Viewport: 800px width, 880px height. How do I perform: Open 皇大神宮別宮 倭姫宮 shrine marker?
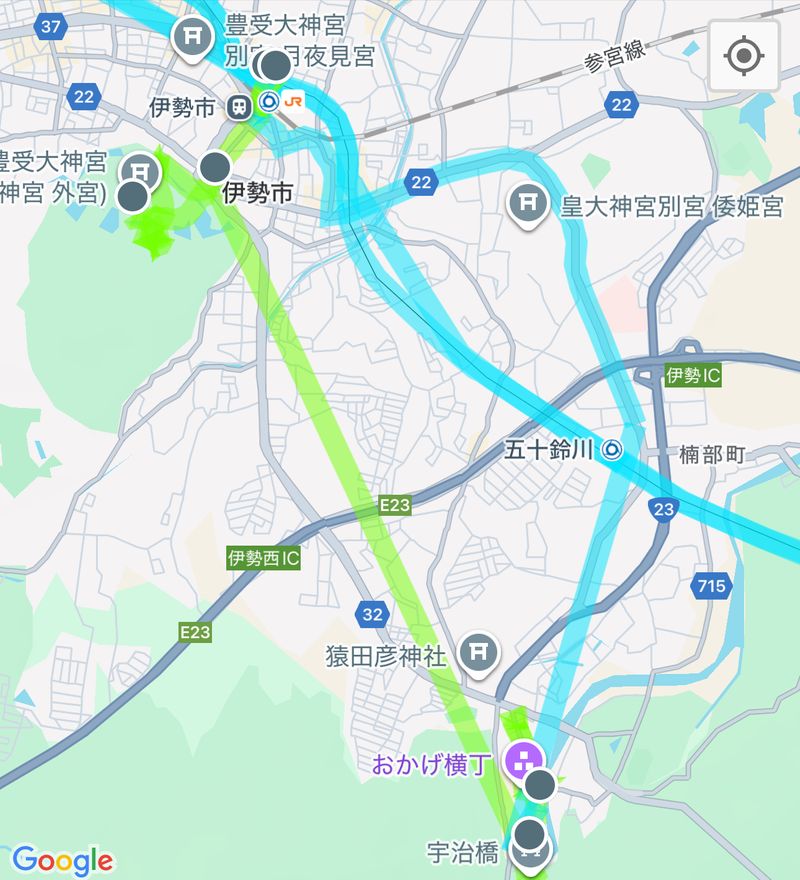[x=527, y=204]
